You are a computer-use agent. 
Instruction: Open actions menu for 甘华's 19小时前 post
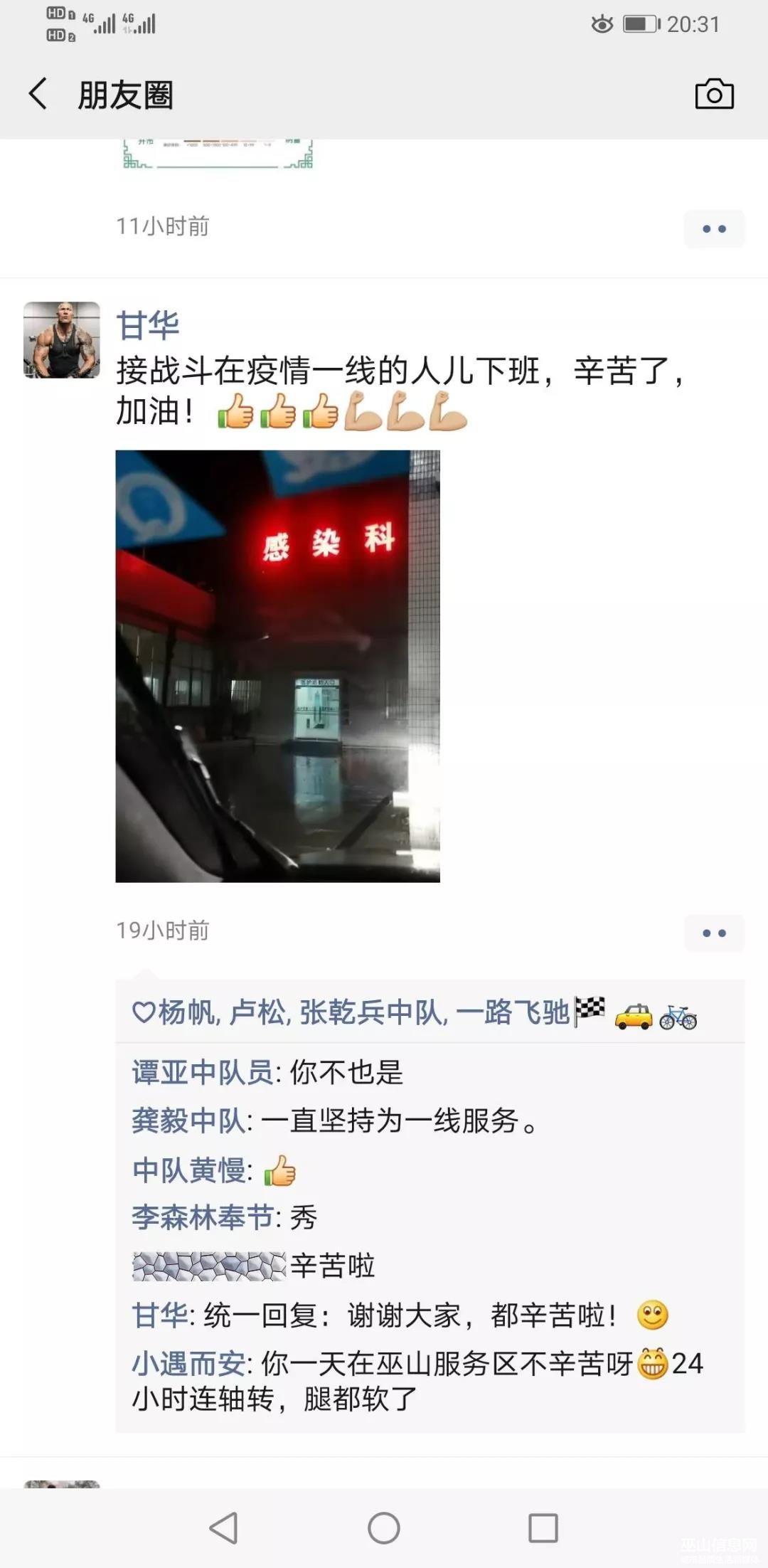point(714,933)
